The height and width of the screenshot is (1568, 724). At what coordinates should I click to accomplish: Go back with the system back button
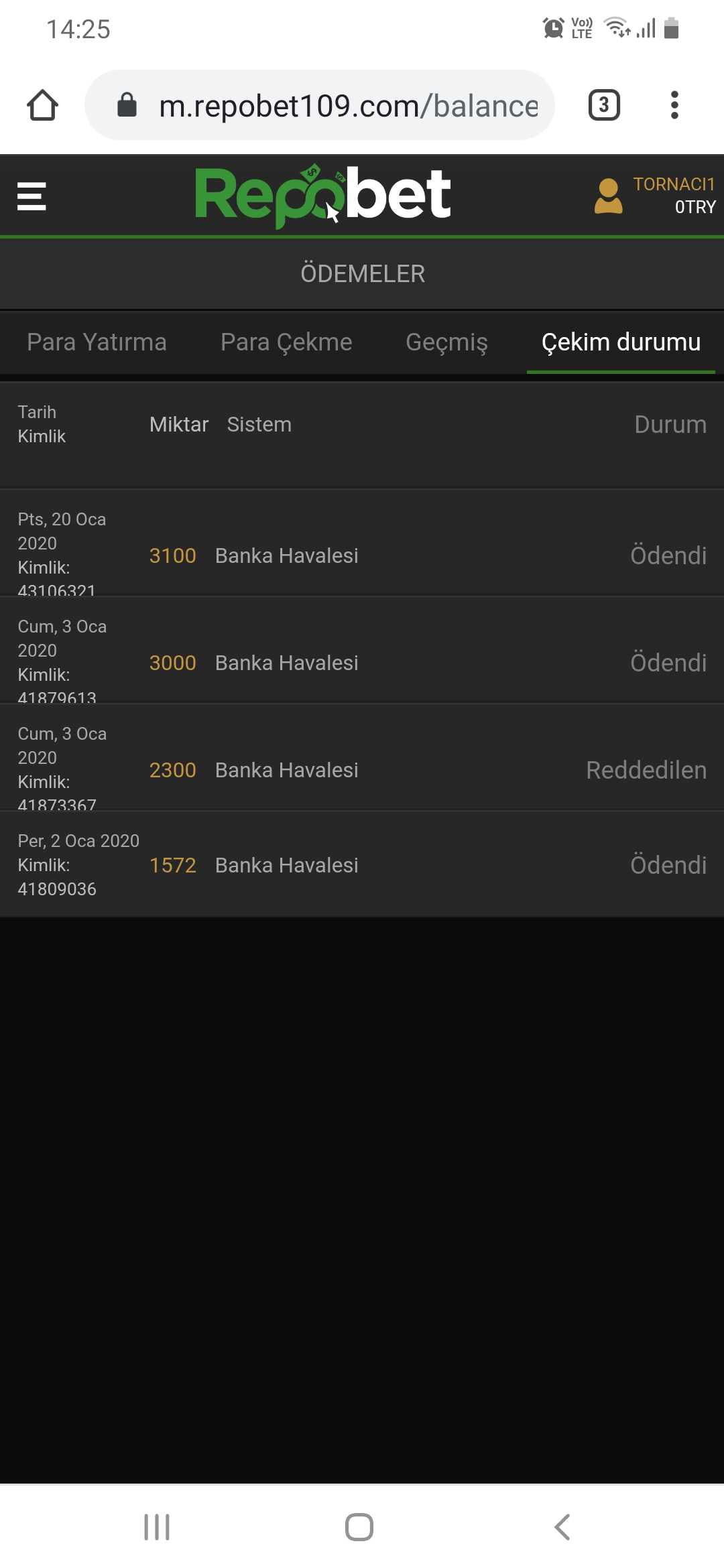[x=562, y=1527]
